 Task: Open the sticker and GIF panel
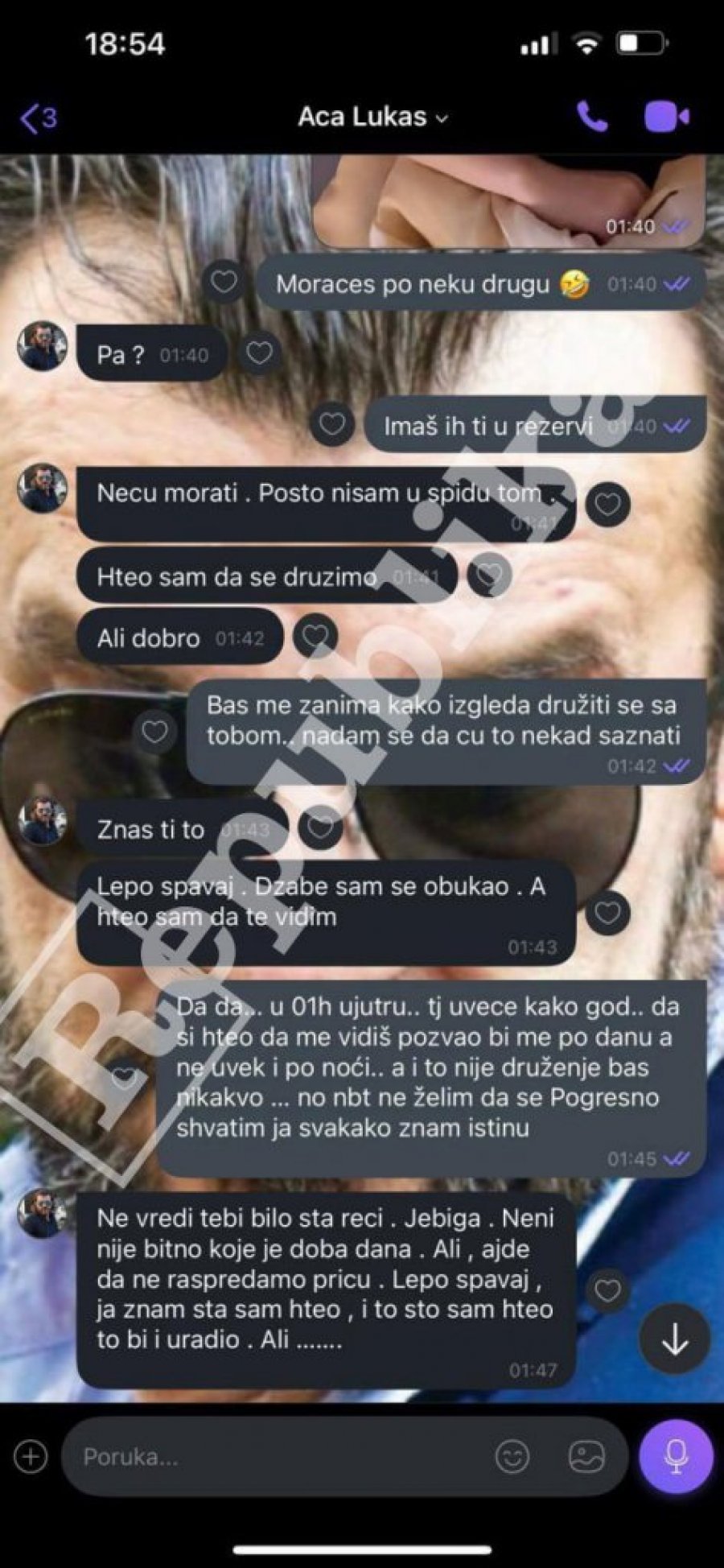click(586, 1456)
